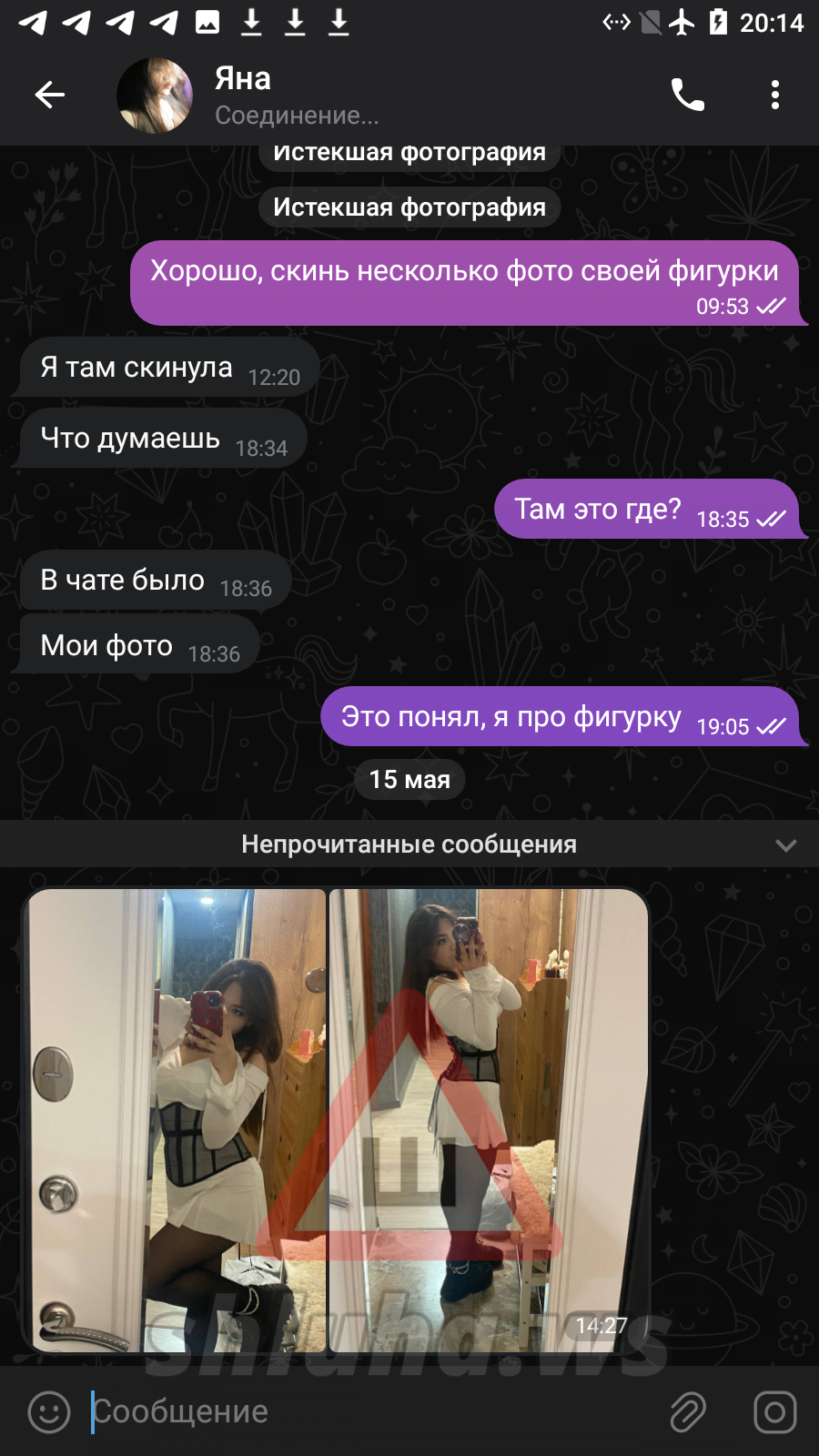Jump down via the unread messages chevron
Image resolution: width=819 pixels, height=1456 pixels.
[x=785, y=844]
